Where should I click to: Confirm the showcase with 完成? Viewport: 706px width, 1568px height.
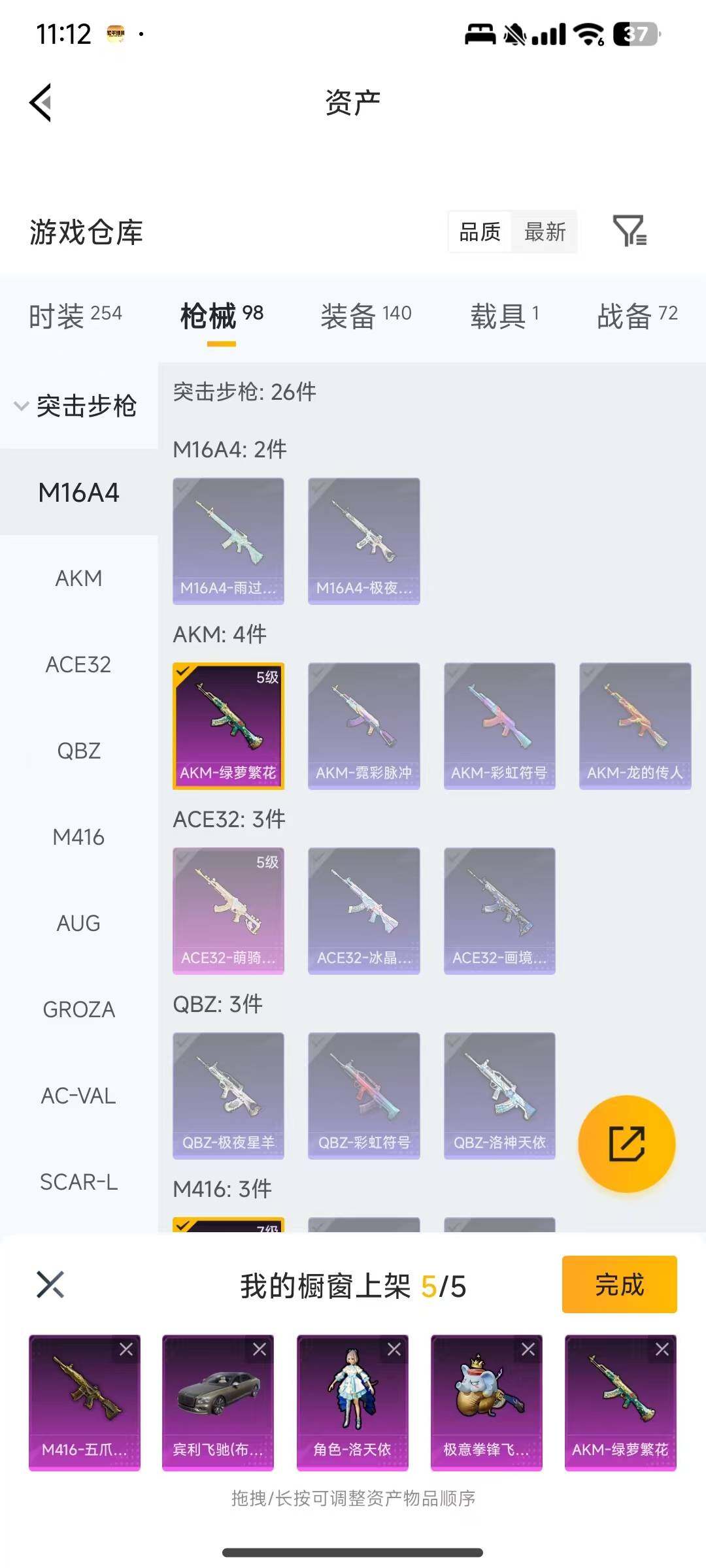point(619,1284)
